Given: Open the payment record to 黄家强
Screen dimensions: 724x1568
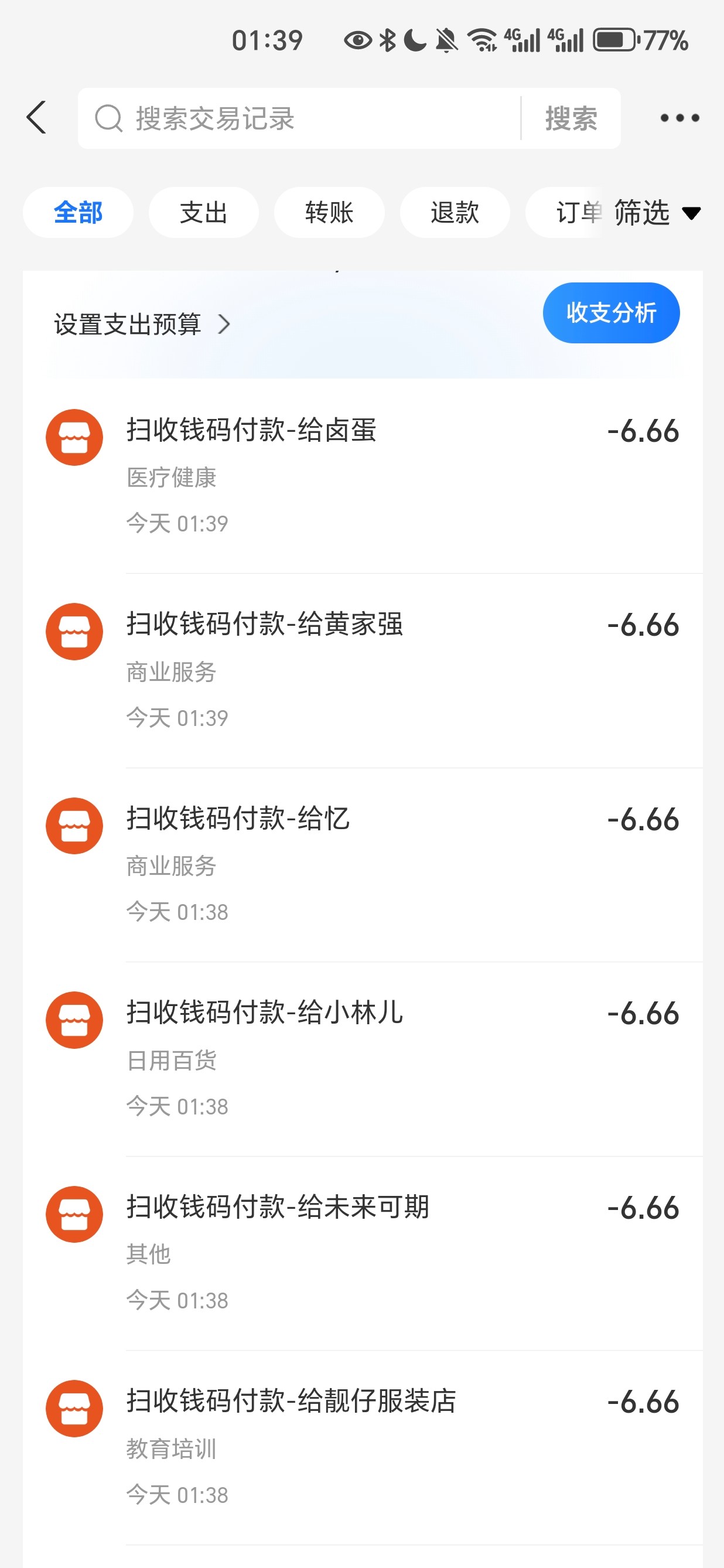Looking at the screenshot, I should [362, 670].
